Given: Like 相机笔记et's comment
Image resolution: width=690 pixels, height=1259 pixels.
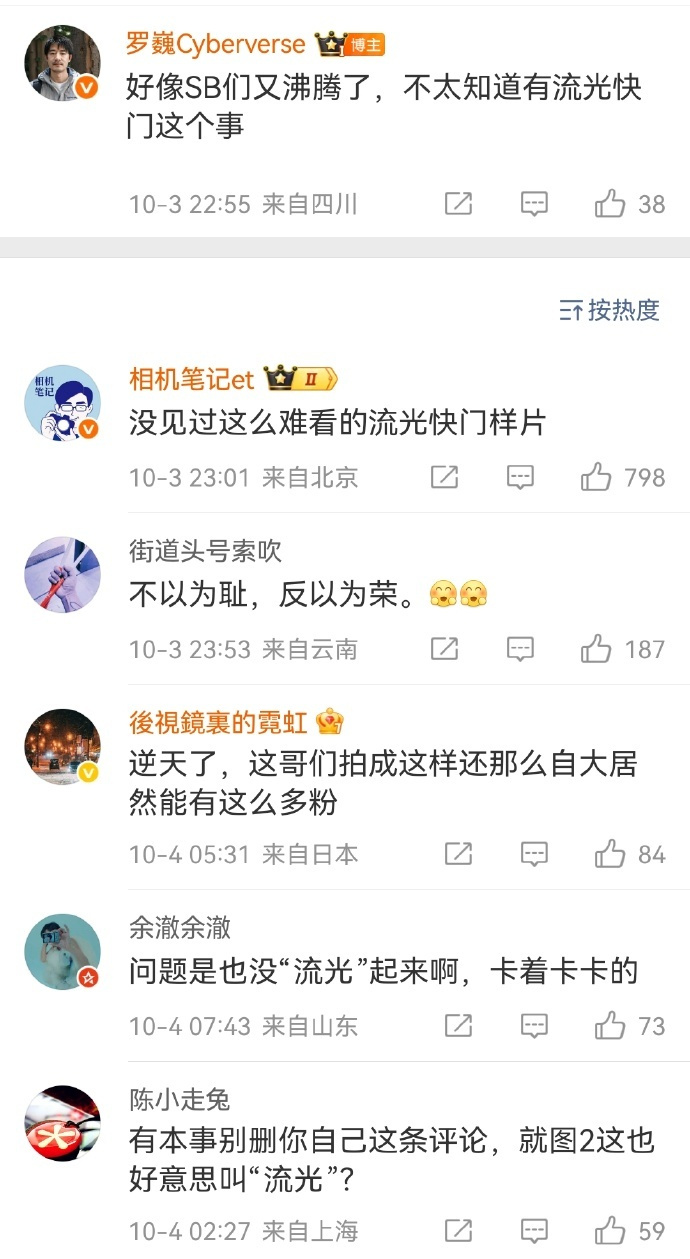Looking at the screenshot, I should pos(596,478).
